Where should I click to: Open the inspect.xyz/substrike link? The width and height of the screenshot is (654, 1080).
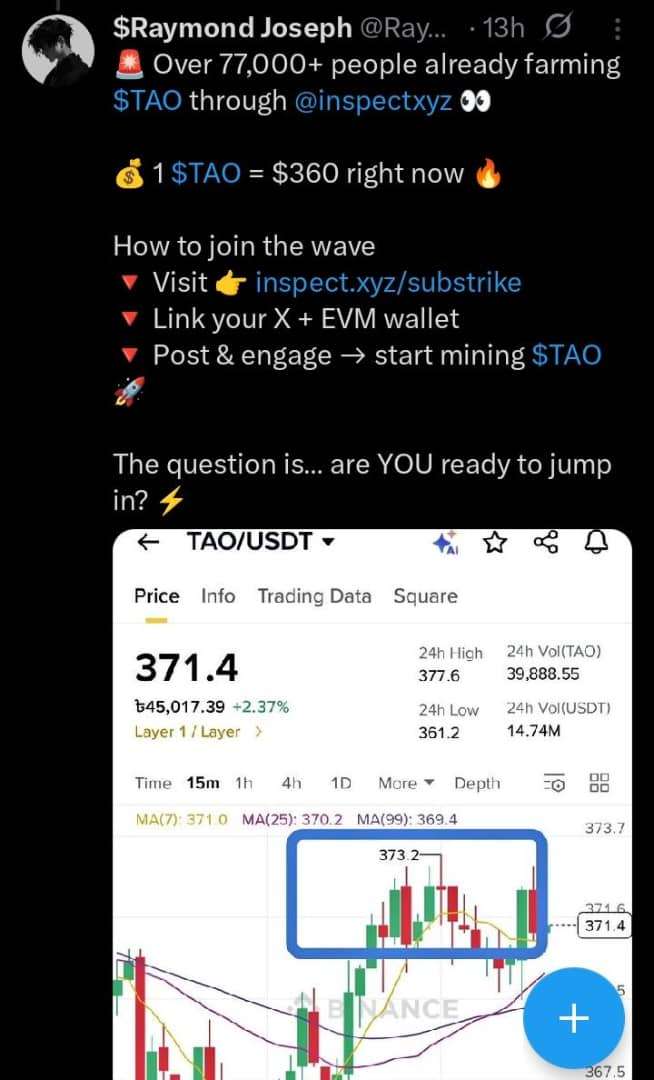(388, 282)
